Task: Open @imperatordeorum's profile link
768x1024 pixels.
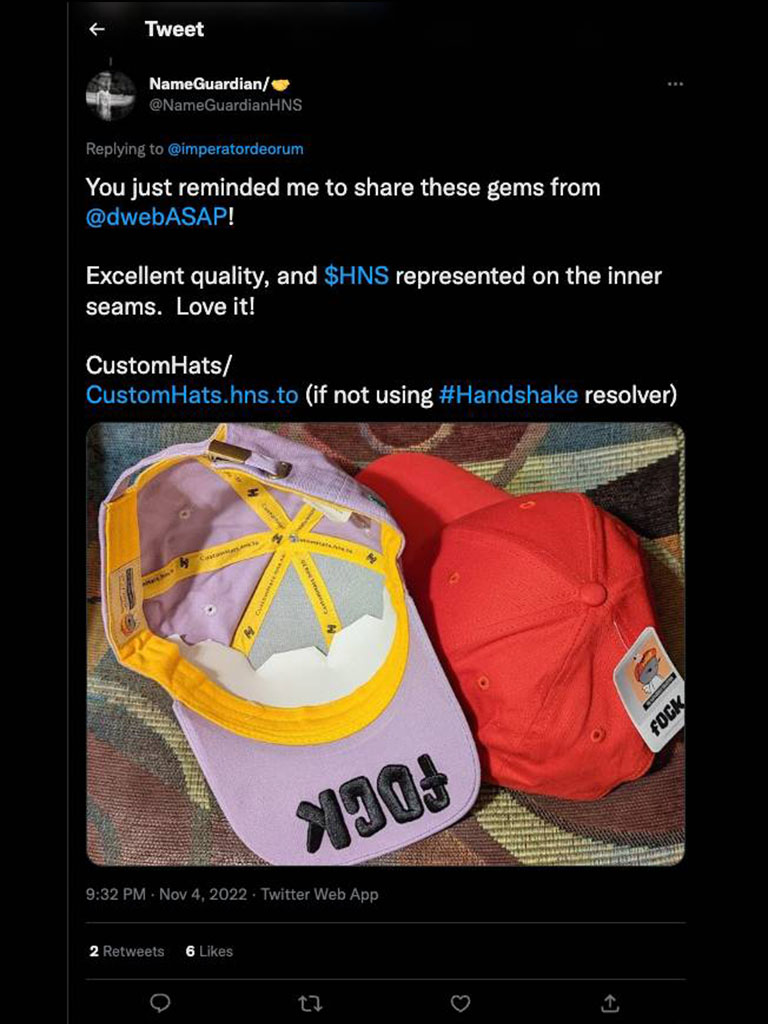Action: click(x=235, y=149)
